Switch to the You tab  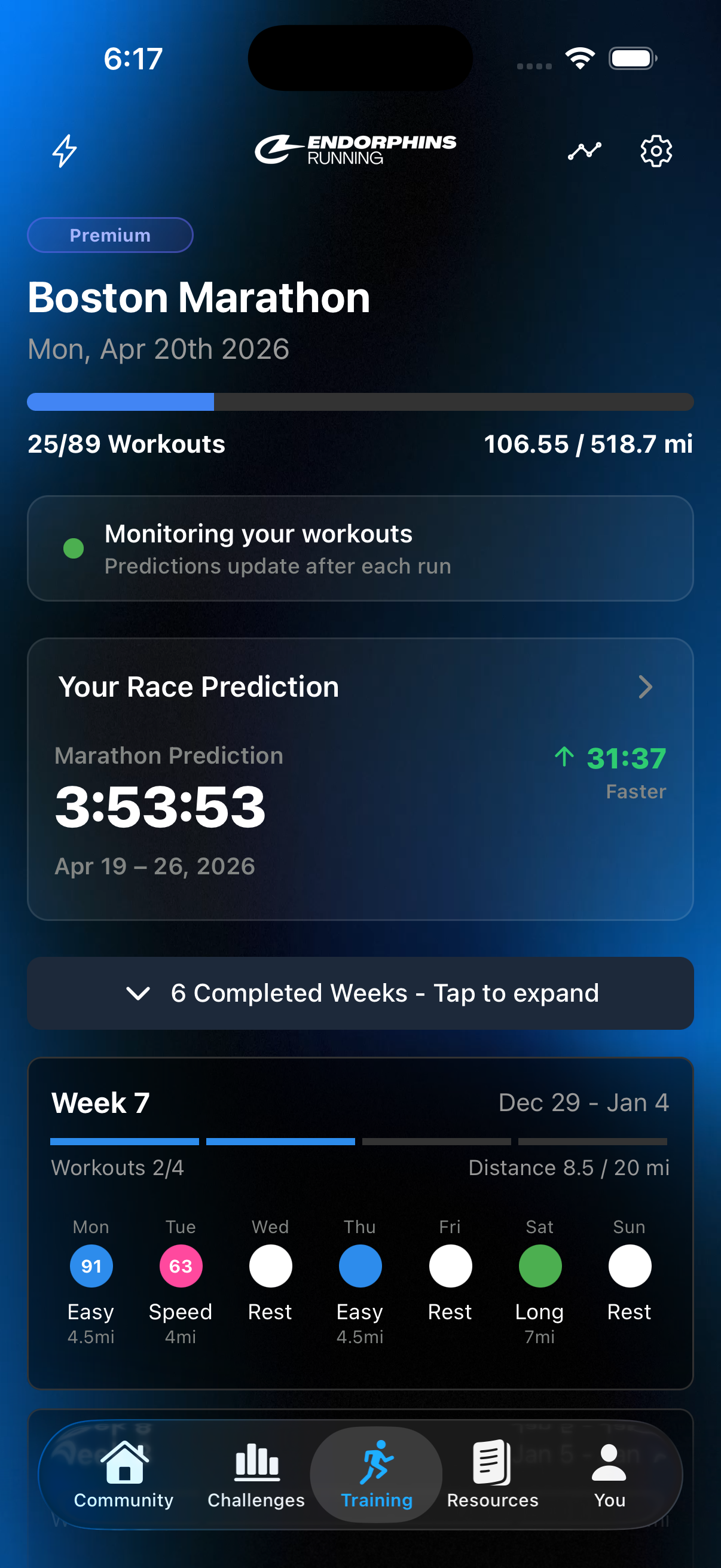[609, 1474]
